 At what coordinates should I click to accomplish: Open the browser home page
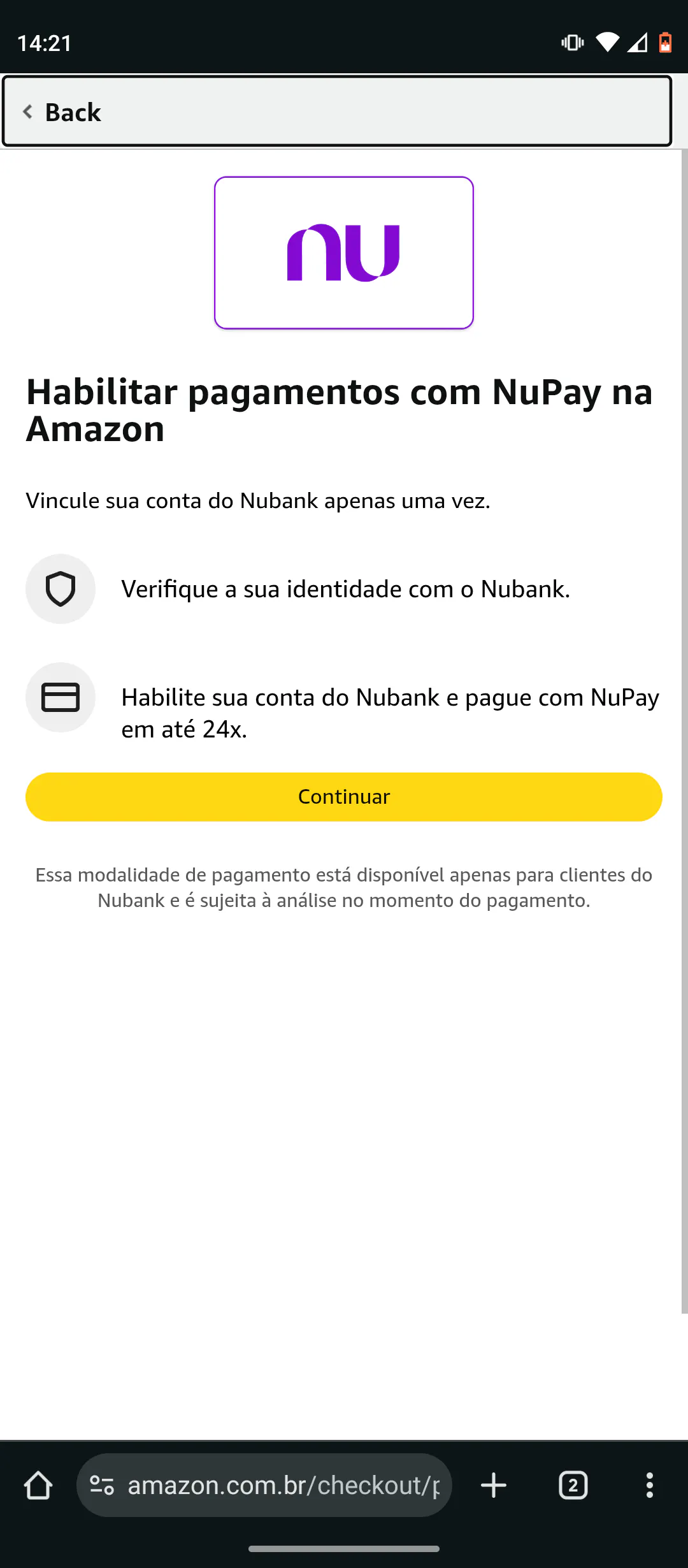(38, 1485)
